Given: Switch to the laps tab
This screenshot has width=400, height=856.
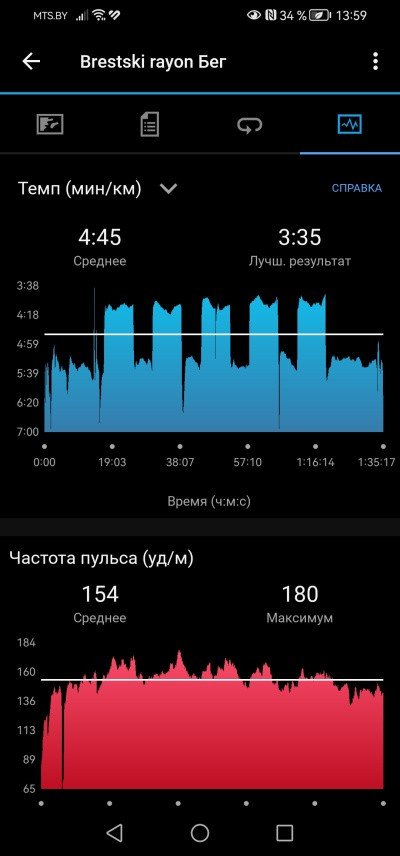Looking at the screenshot, I should (x=249, y=125).
